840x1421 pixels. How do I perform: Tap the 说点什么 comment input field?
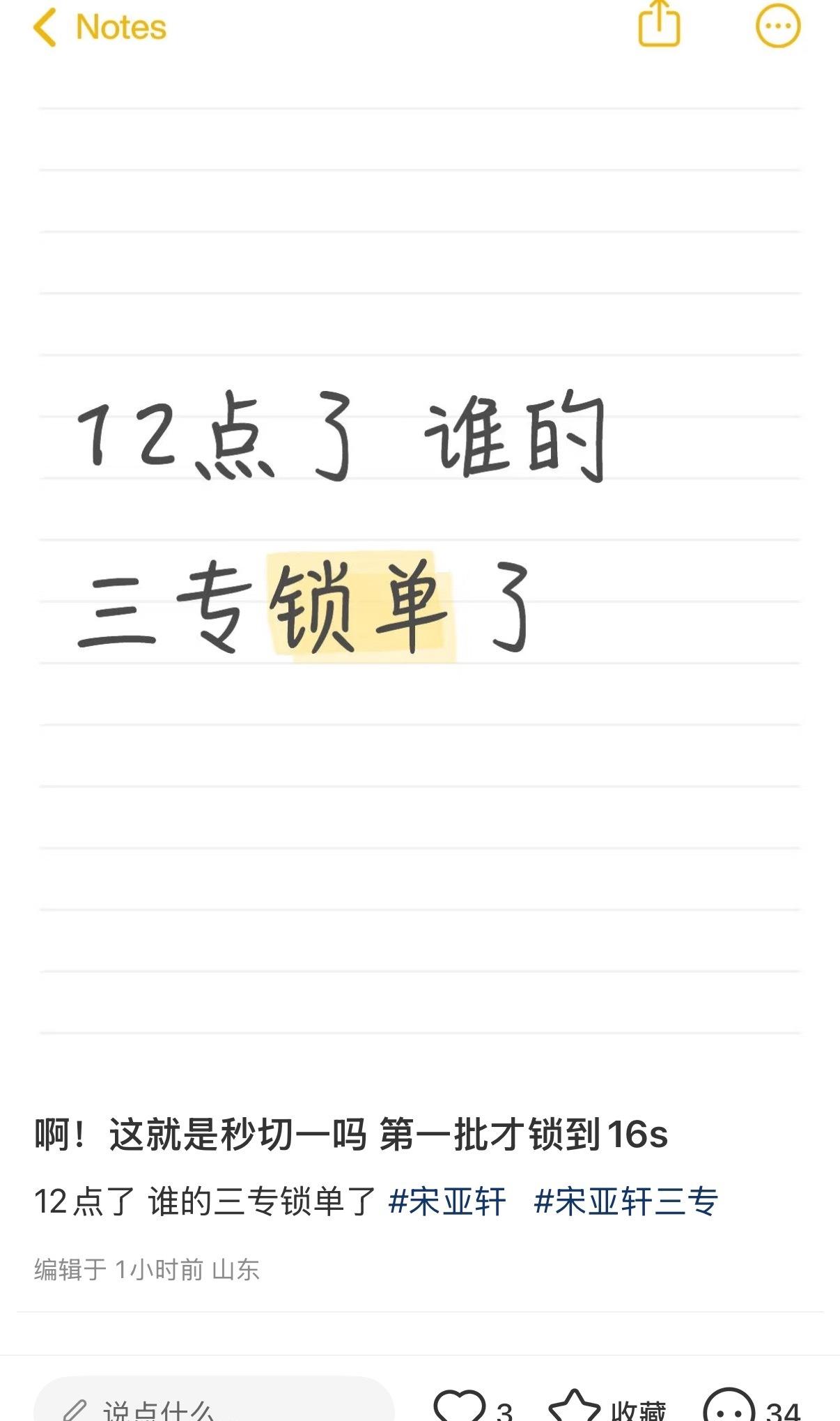(215, 1401)
